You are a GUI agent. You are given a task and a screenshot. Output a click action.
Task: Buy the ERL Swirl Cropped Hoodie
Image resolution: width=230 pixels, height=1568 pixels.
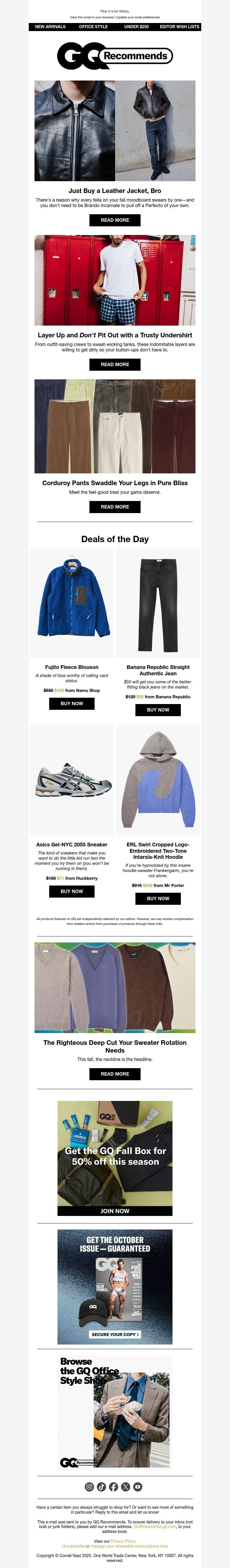[158, 898]
